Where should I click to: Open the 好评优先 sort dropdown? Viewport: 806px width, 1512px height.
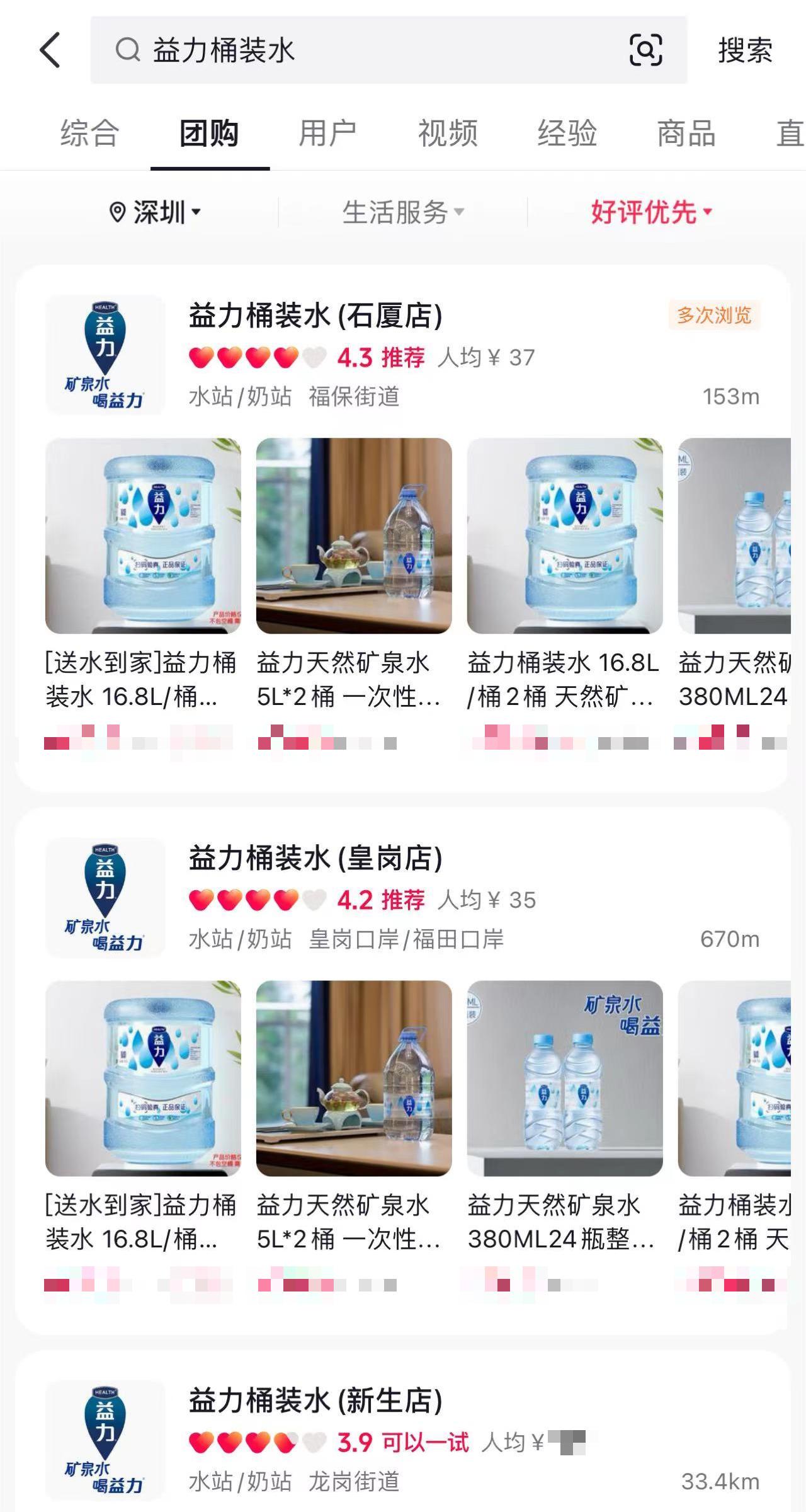651,212
